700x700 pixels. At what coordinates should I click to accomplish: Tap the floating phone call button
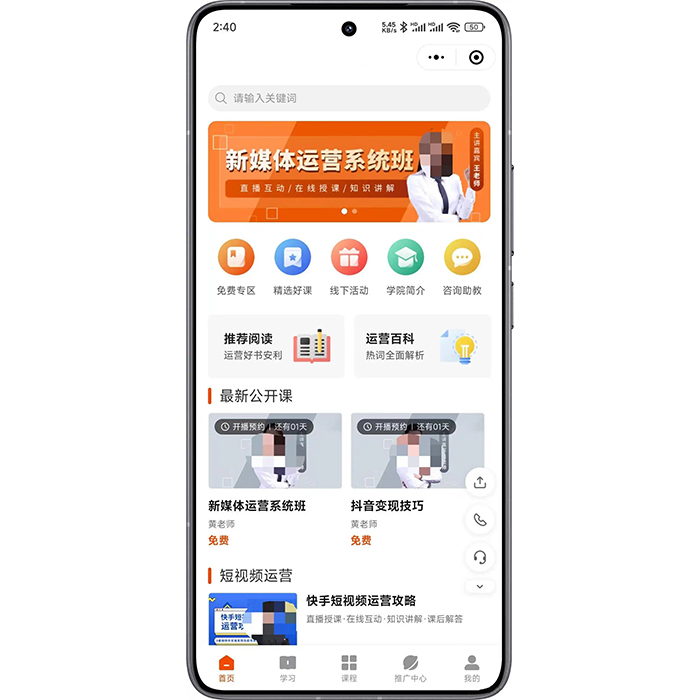[x=480, y=520]
